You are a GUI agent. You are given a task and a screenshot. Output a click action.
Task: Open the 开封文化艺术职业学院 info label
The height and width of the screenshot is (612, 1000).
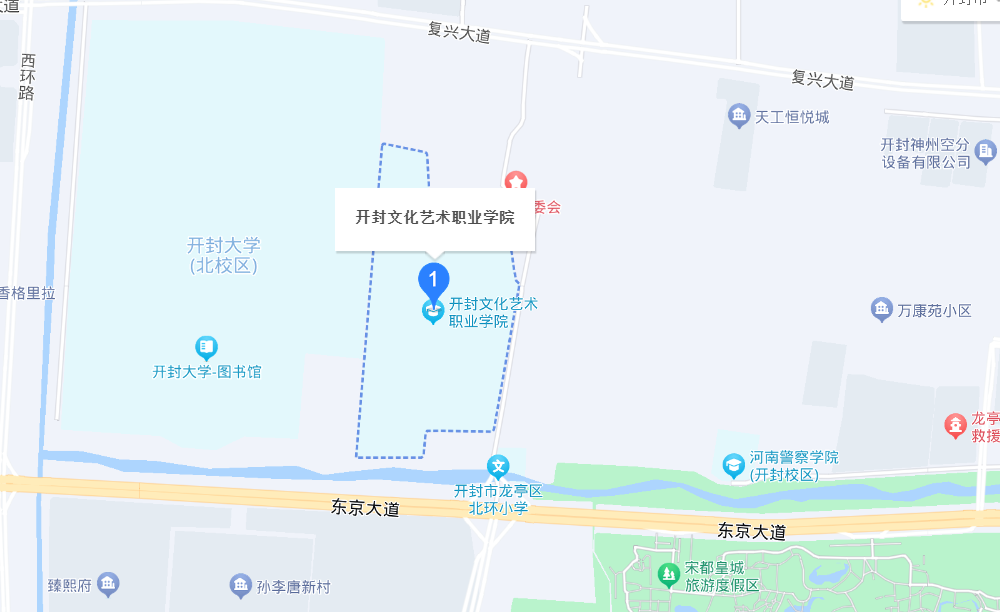435,217
